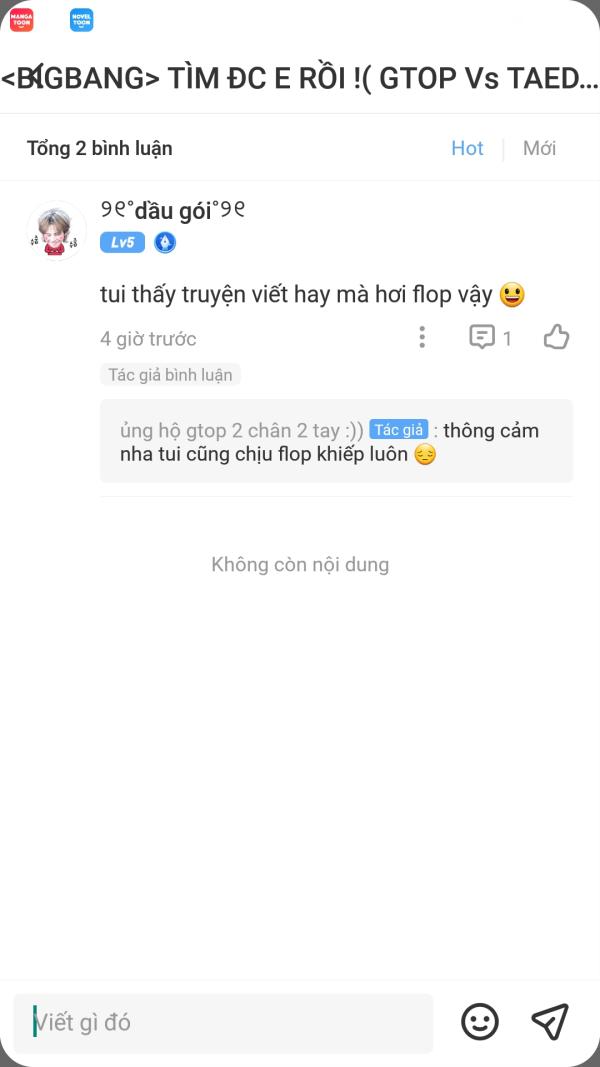
Task: Go back using the top-left arrow
Action: point(32,78)
